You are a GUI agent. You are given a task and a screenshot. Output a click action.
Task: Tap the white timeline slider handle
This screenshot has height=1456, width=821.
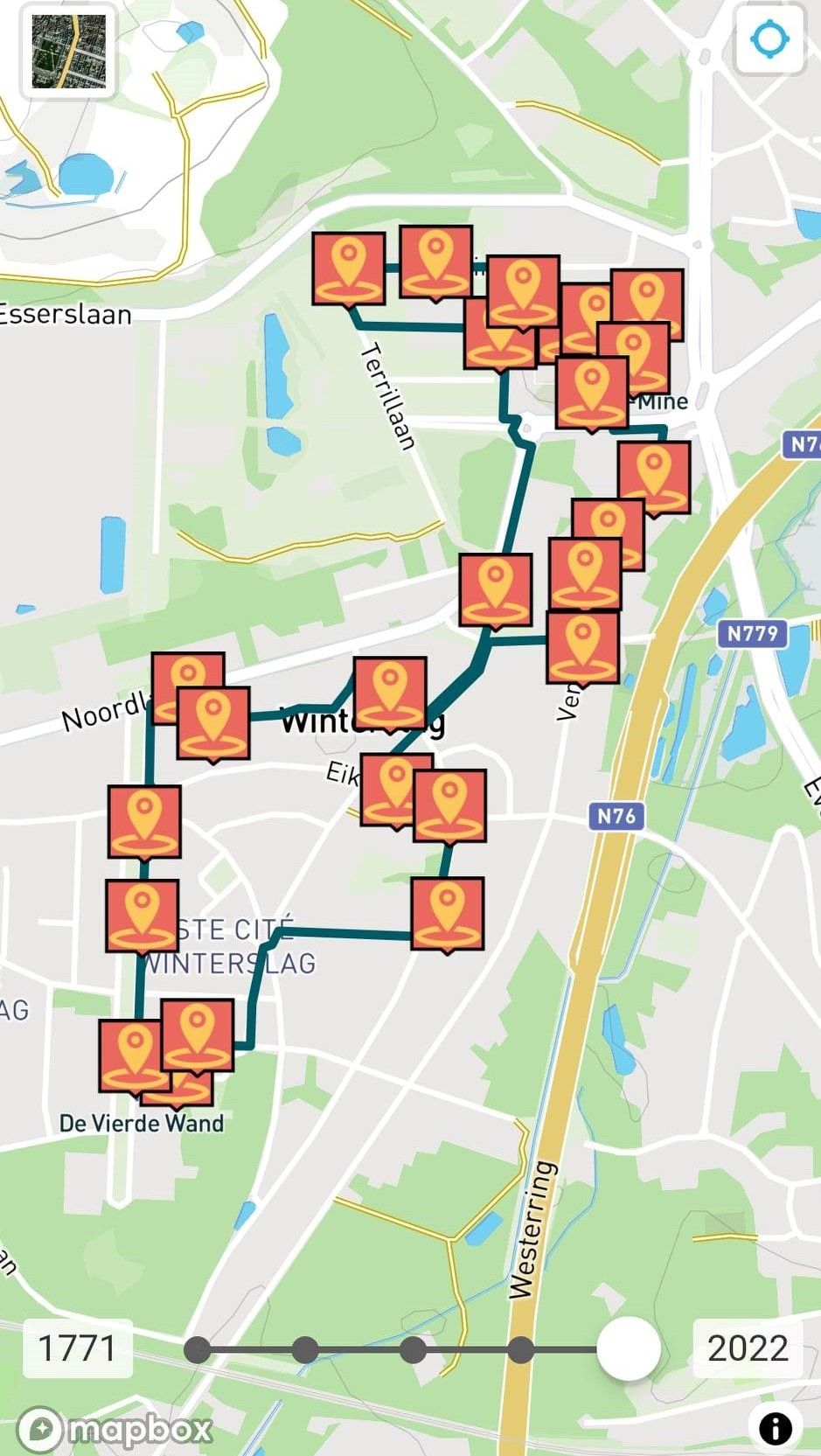(x=628, y=1348)
